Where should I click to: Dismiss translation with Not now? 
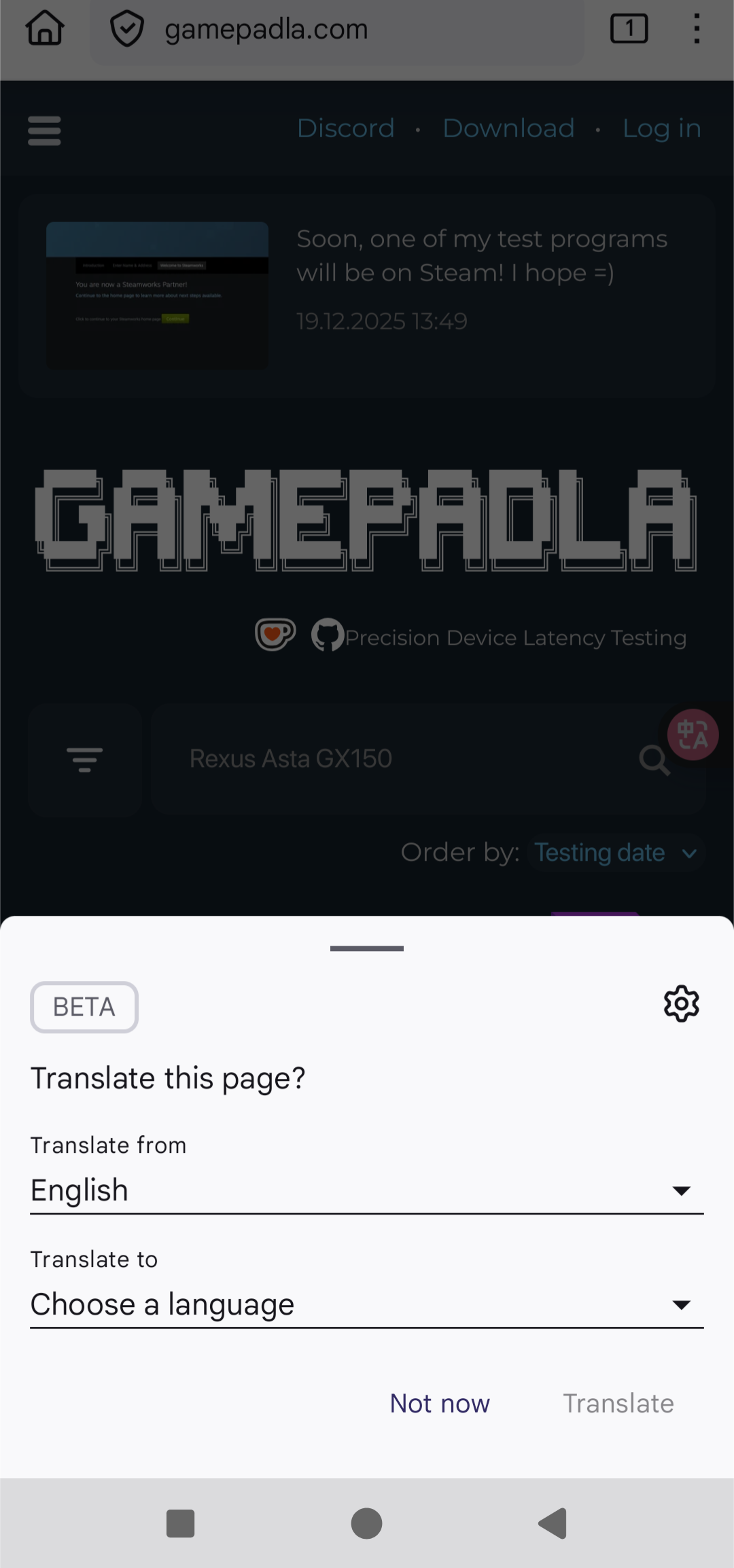[x=440, y=1404]
